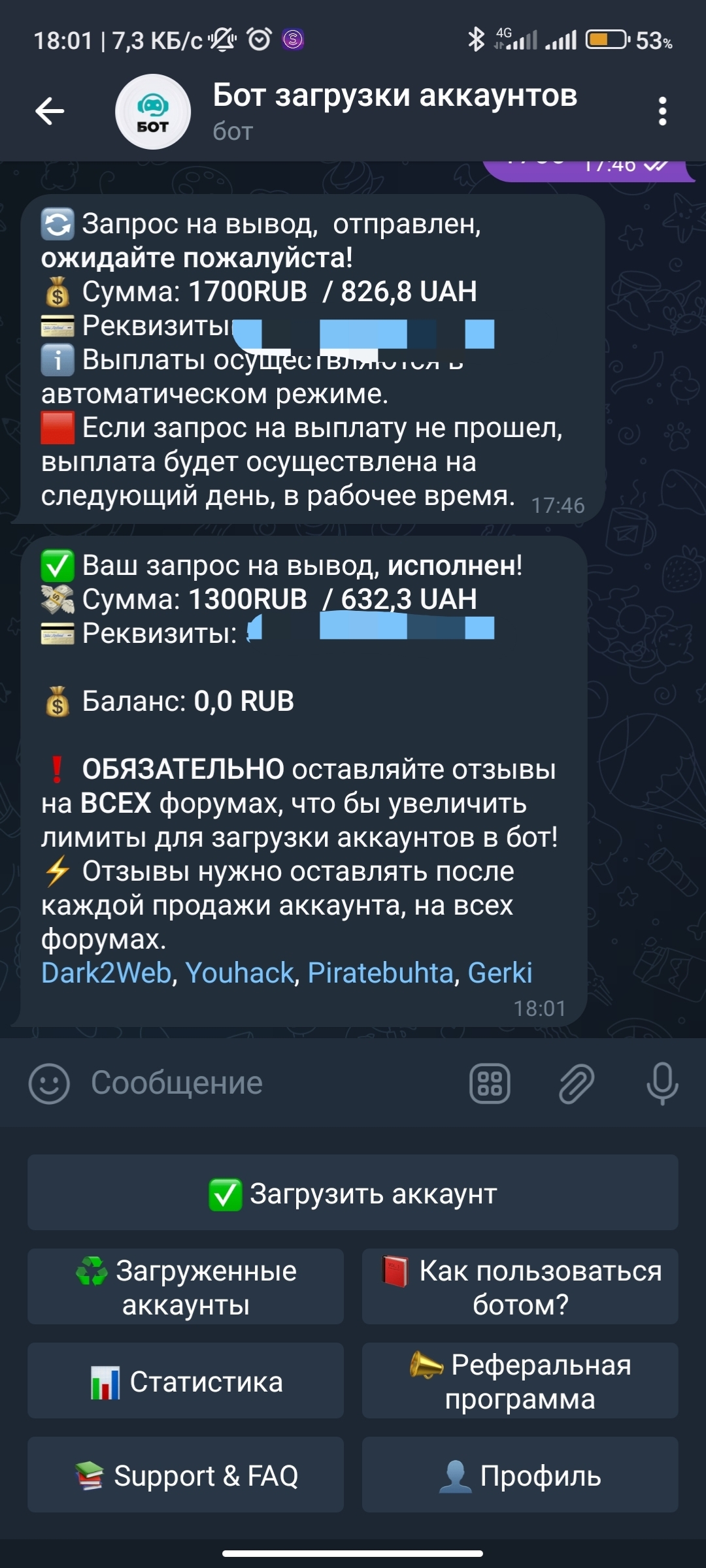Attach a file with the paperclip

[576, 1083]
